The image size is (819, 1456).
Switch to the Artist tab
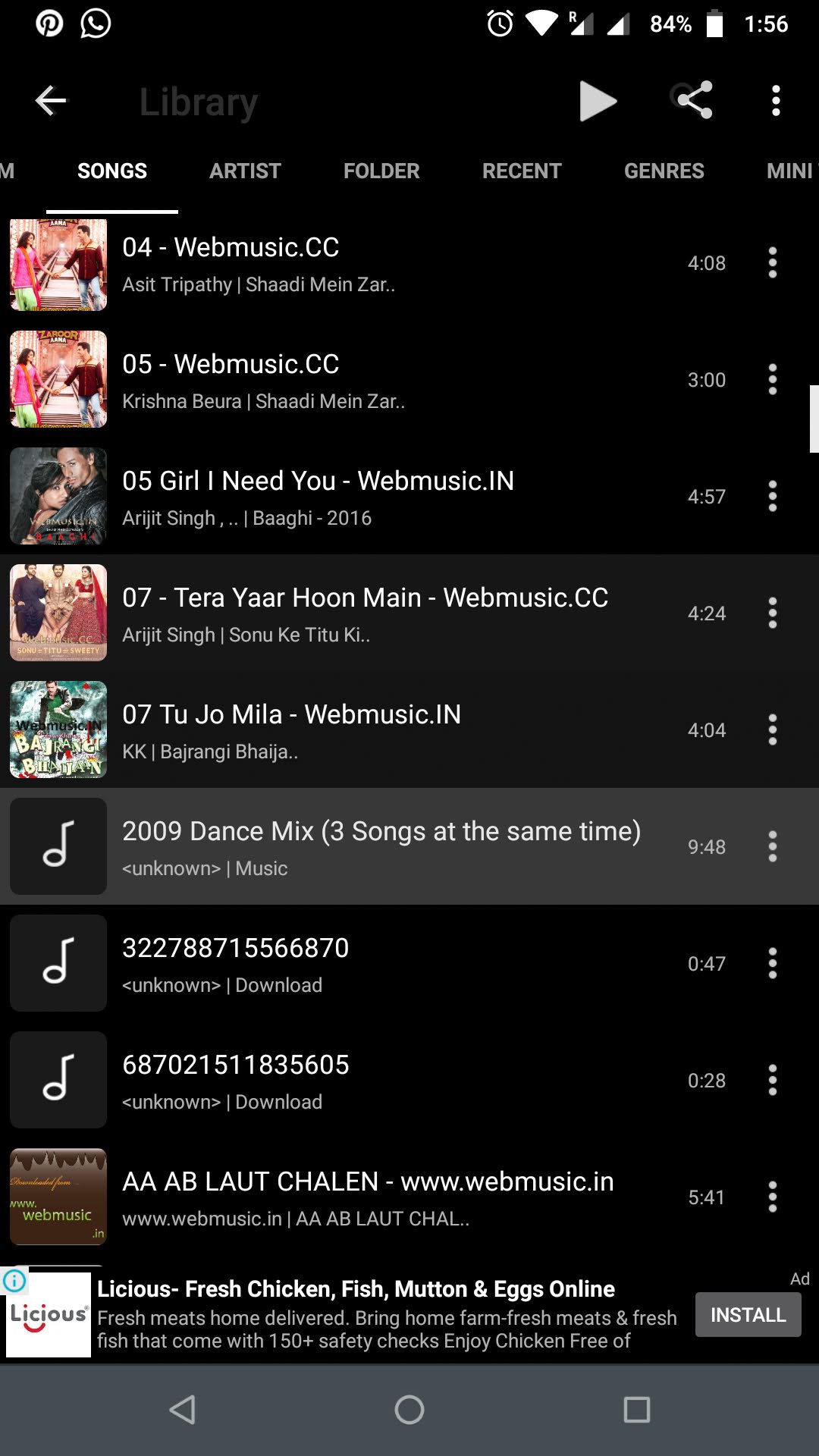point(245,171)
